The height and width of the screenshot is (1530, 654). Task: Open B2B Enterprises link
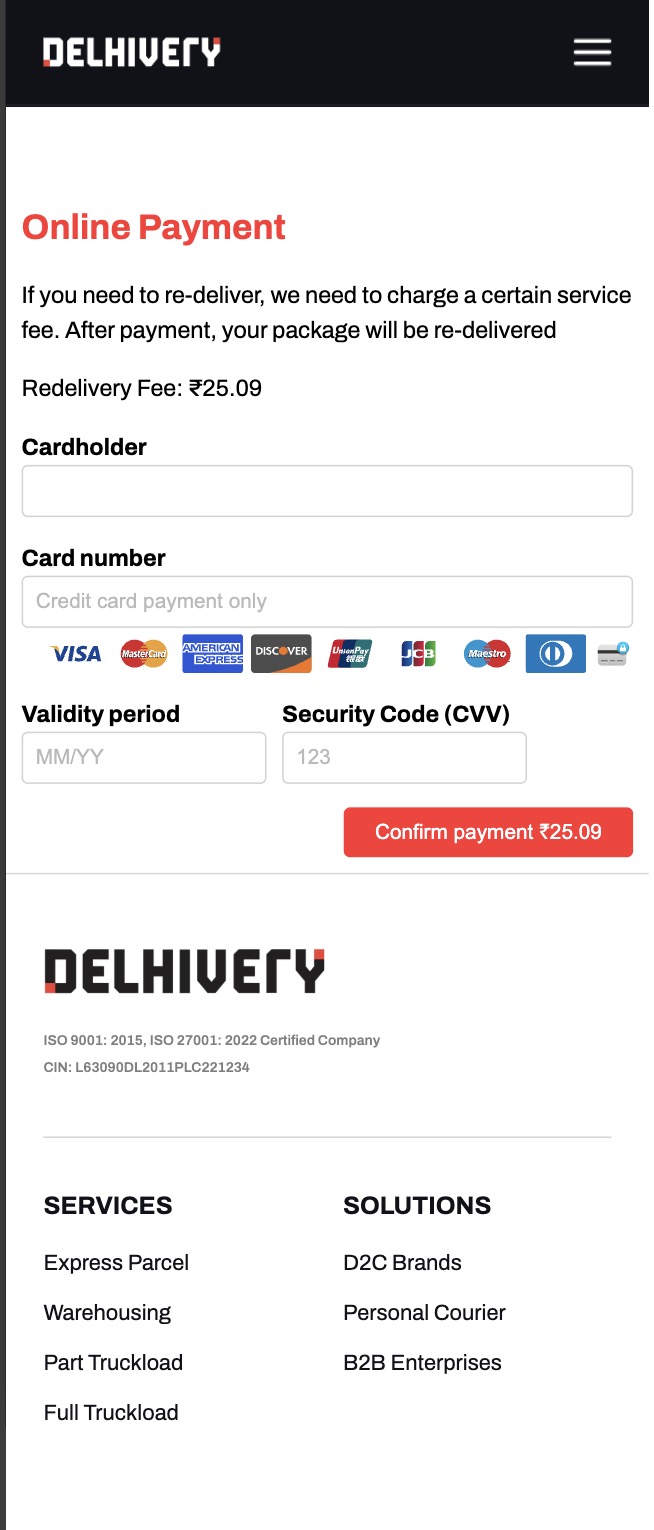click(x=422, y=1362)
